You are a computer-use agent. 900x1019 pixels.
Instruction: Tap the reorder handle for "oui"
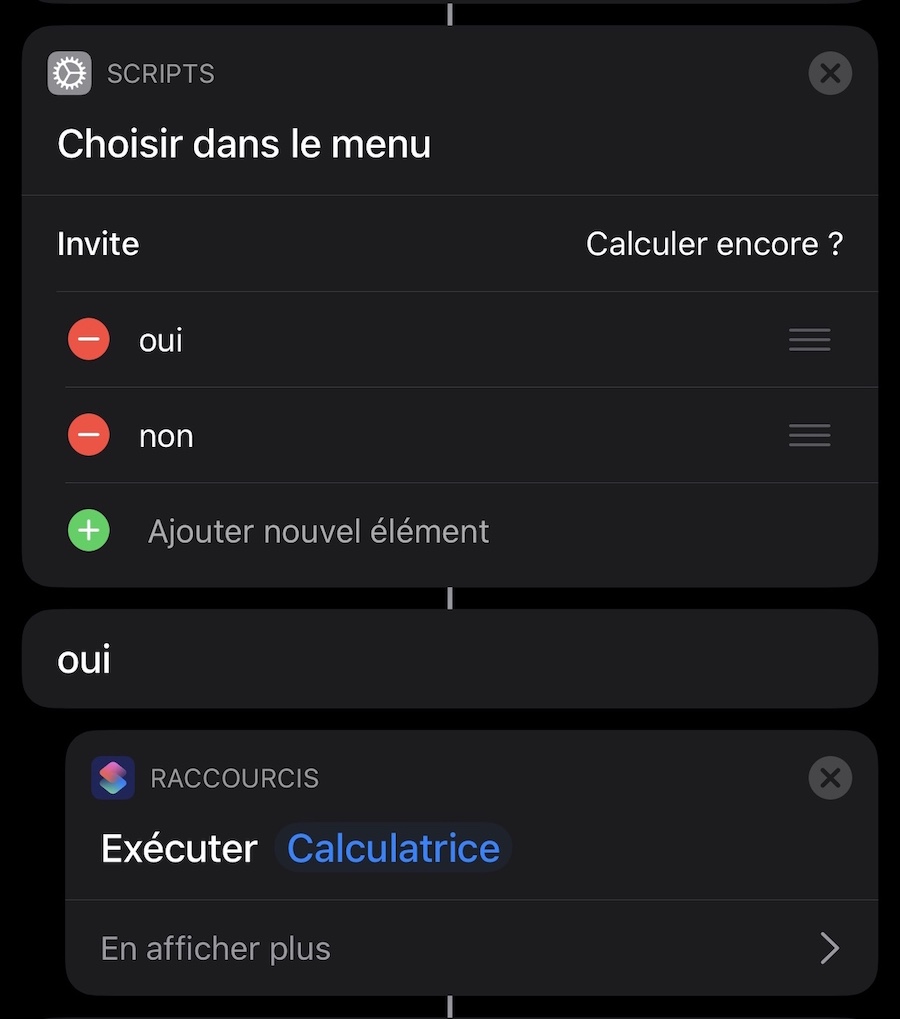pos(809,340)
